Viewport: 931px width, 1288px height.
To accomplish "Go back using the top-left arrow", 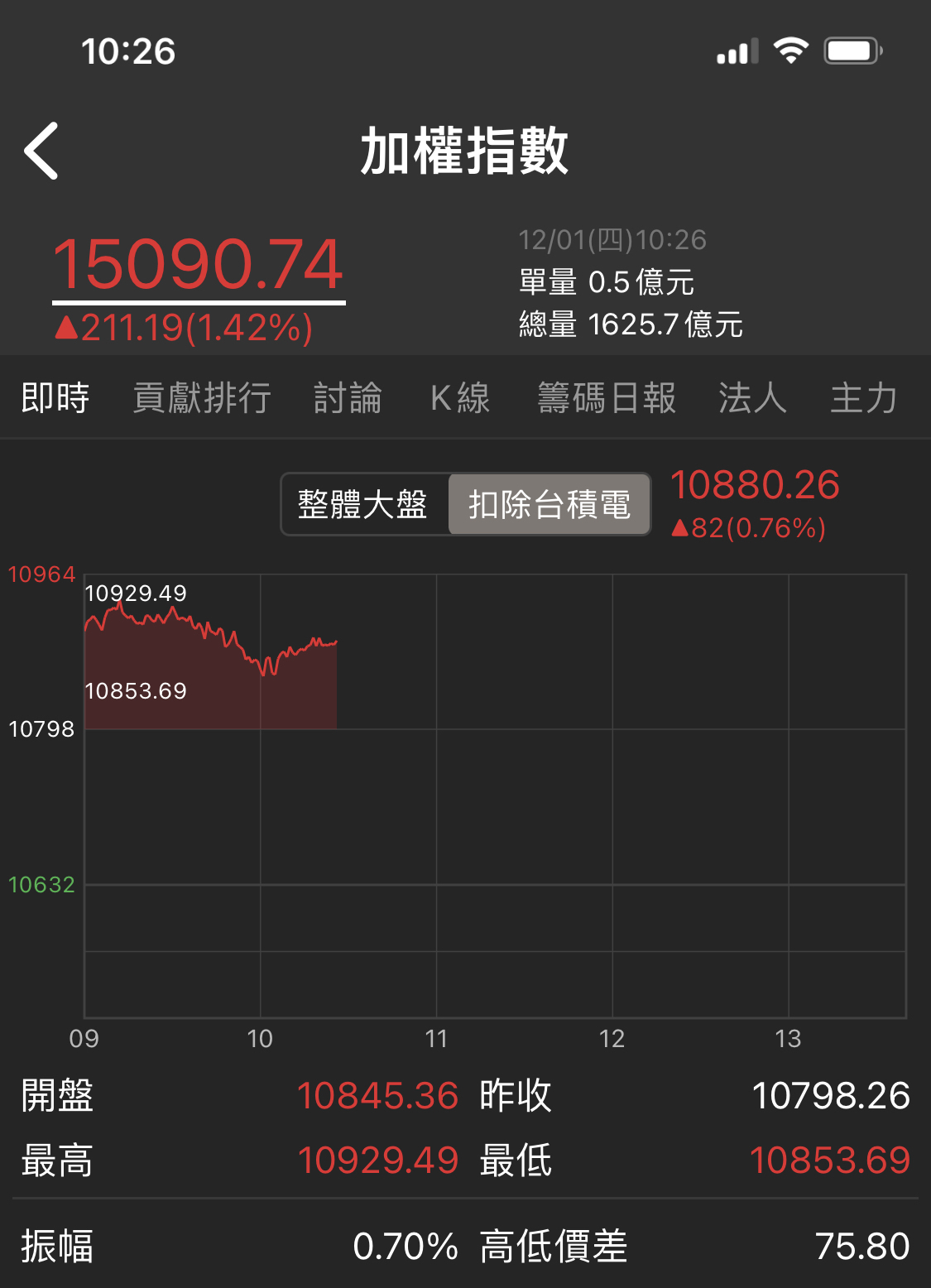I will (x=41, y=151).
